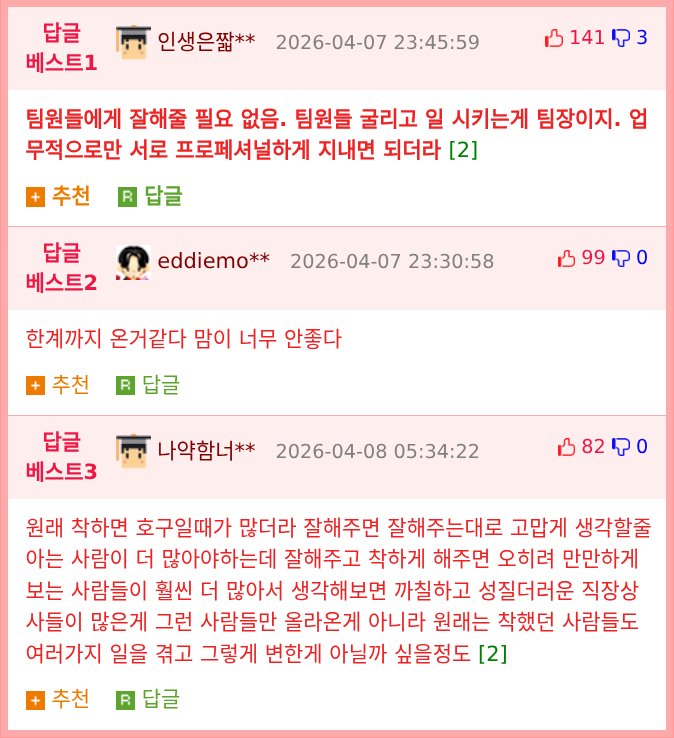View profile of user 인생은짧**

pos(205,41)
